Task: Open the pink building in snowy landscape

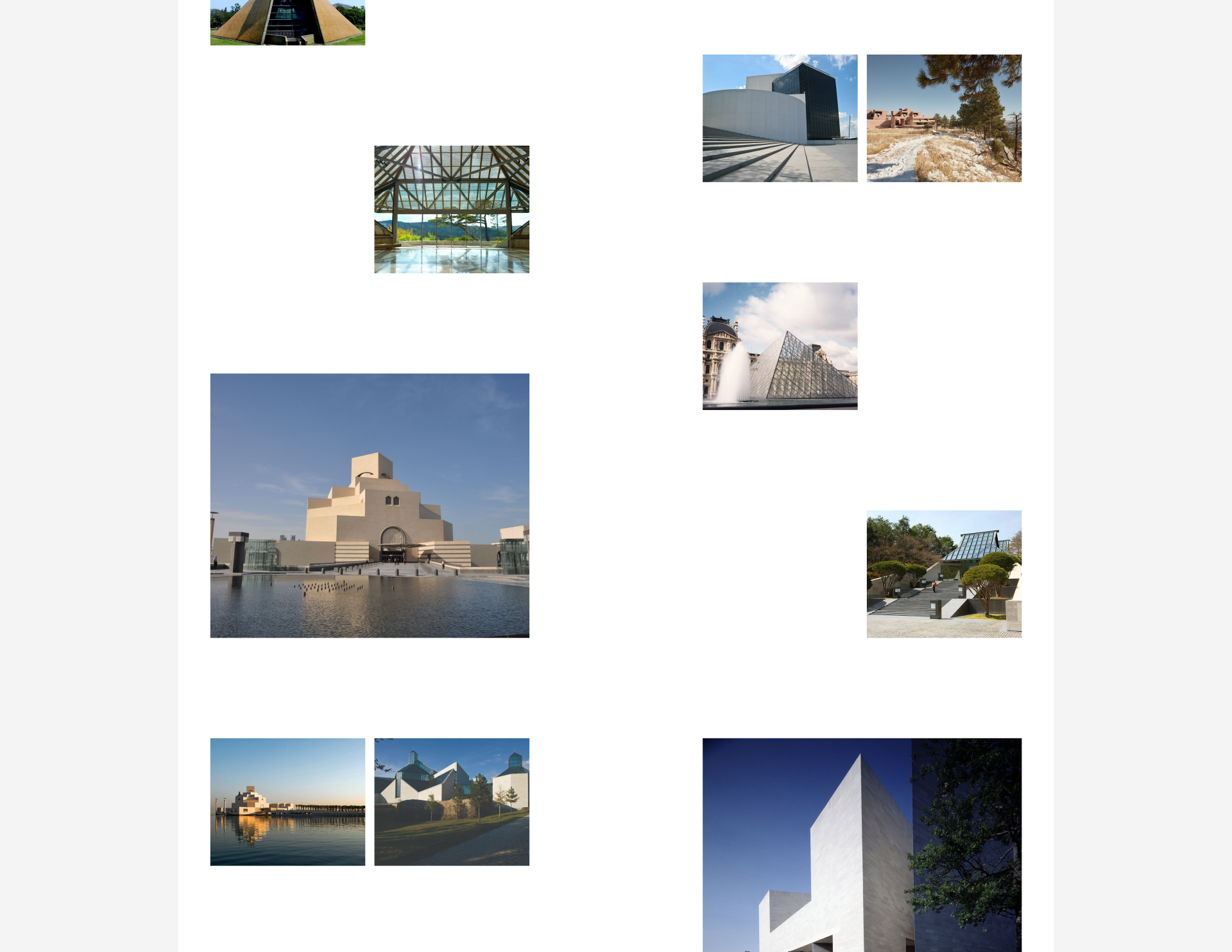Action: pyautogui.click(x=944, y=118)
